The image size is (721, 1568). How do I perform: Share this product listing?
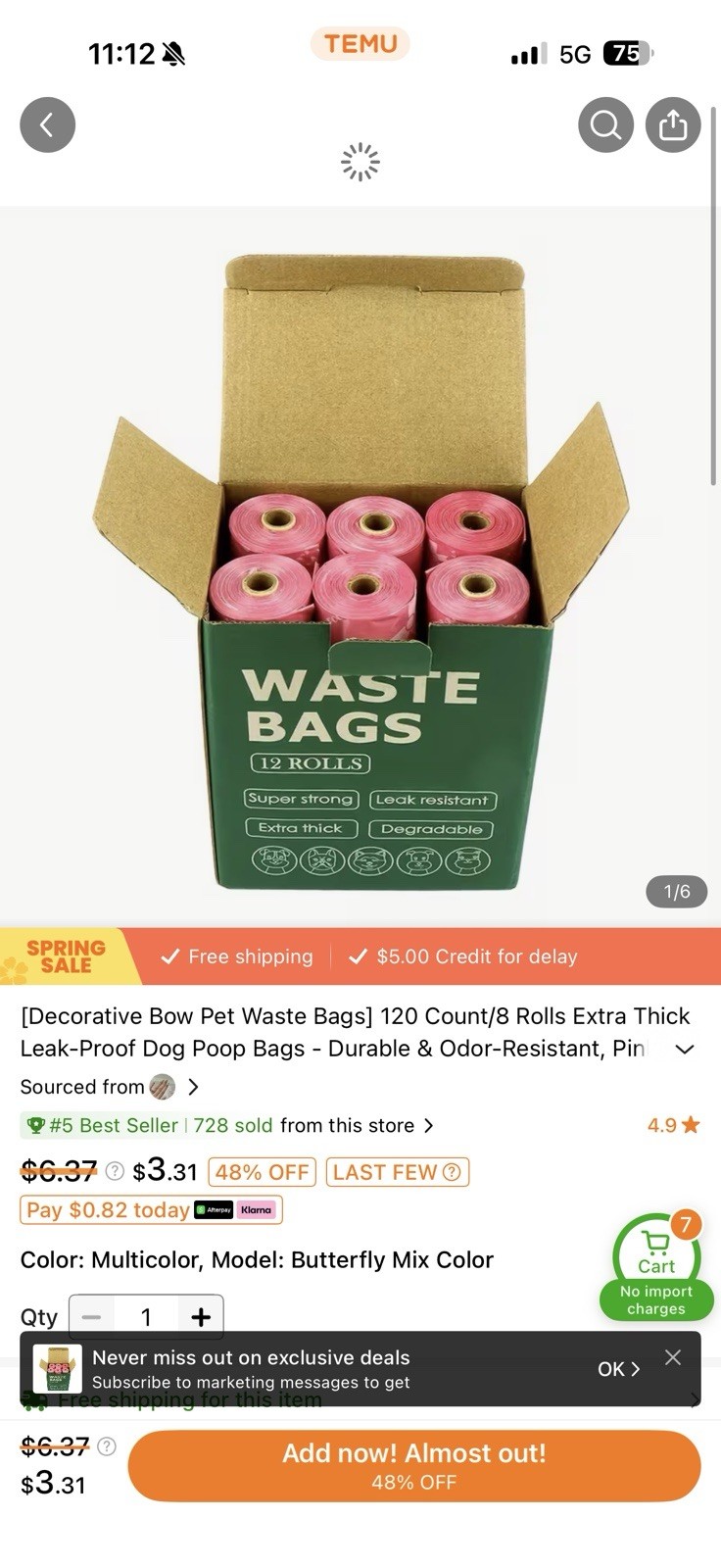tap(673, 124)
